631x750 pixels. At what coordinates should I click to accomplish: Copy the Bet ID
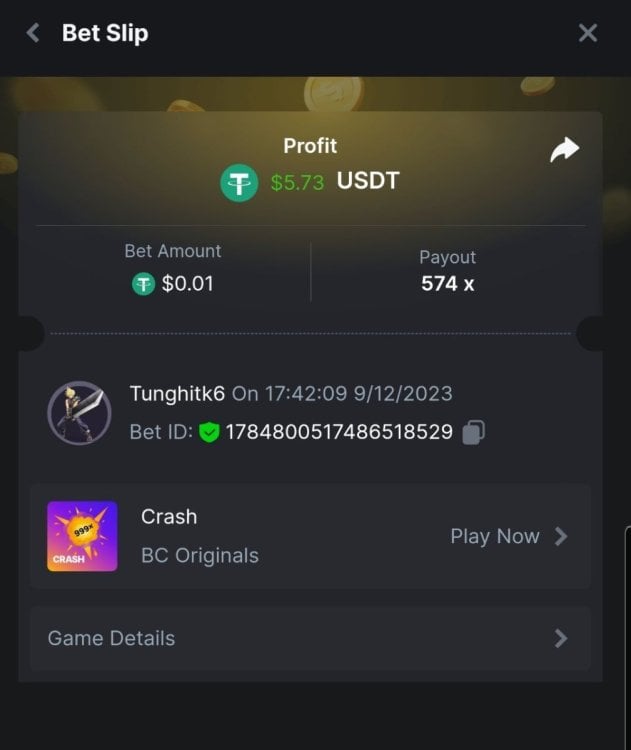click(475, 432)
